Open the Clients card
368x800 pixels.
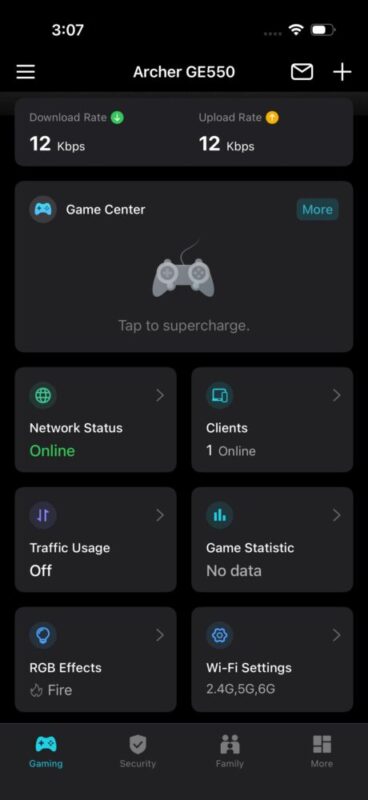point(272,419)
